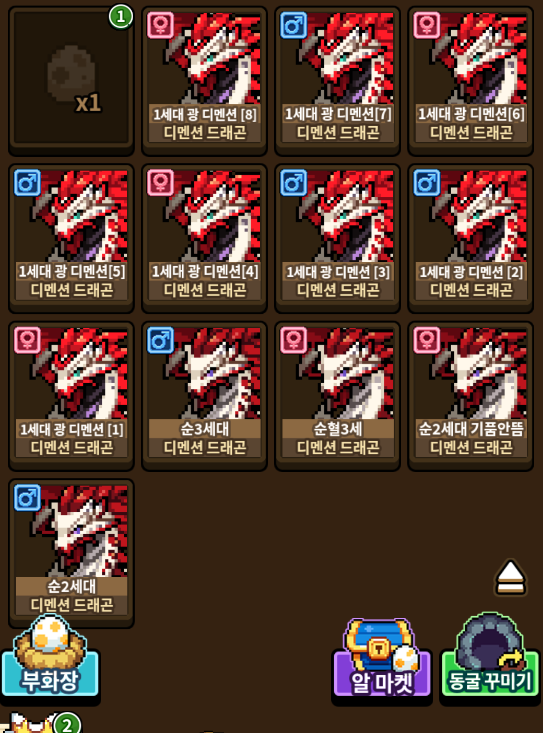
Task: Select dragon 1세대 광 디멘션 [8]
Action: pos(204,80)
